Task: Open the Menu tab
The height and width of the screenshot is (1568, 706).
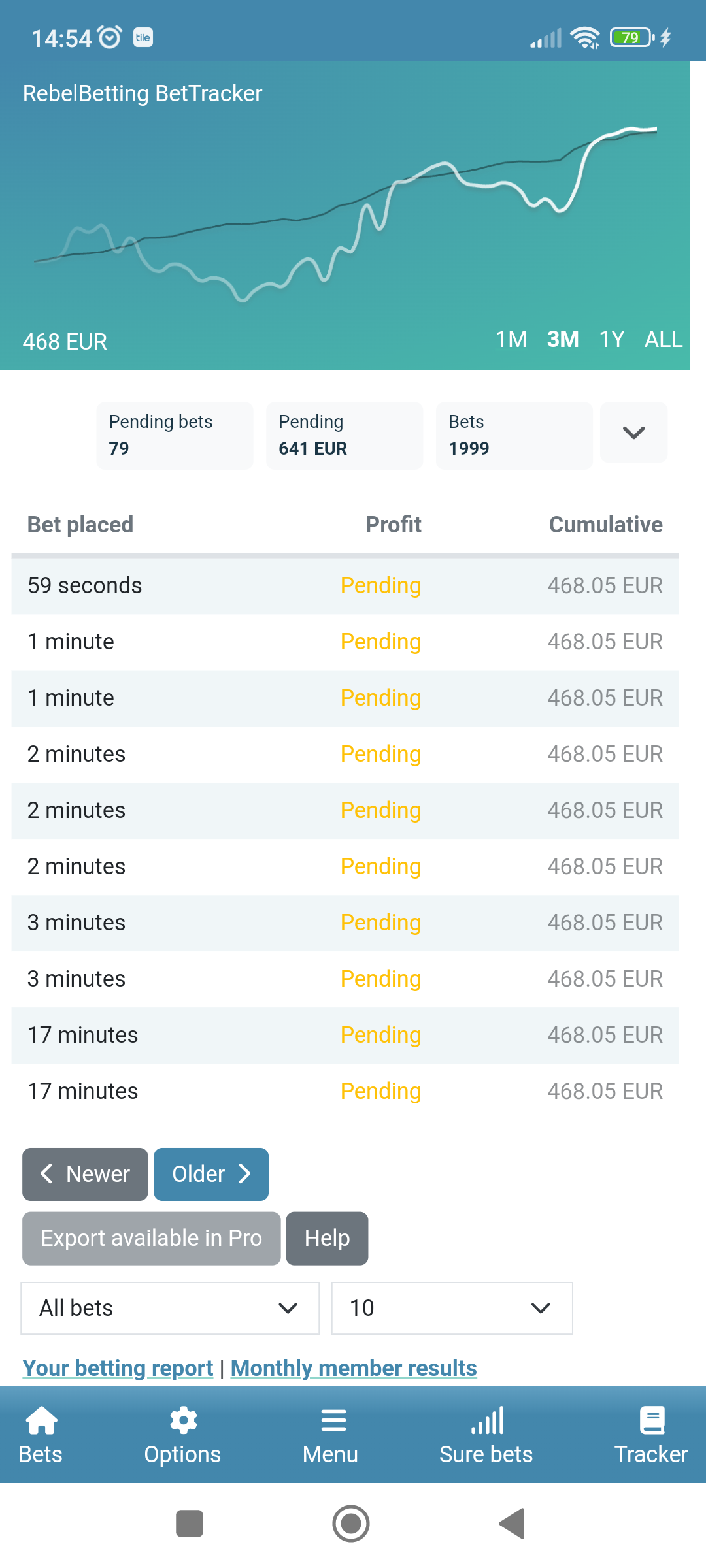Action: coord(331,1435)
